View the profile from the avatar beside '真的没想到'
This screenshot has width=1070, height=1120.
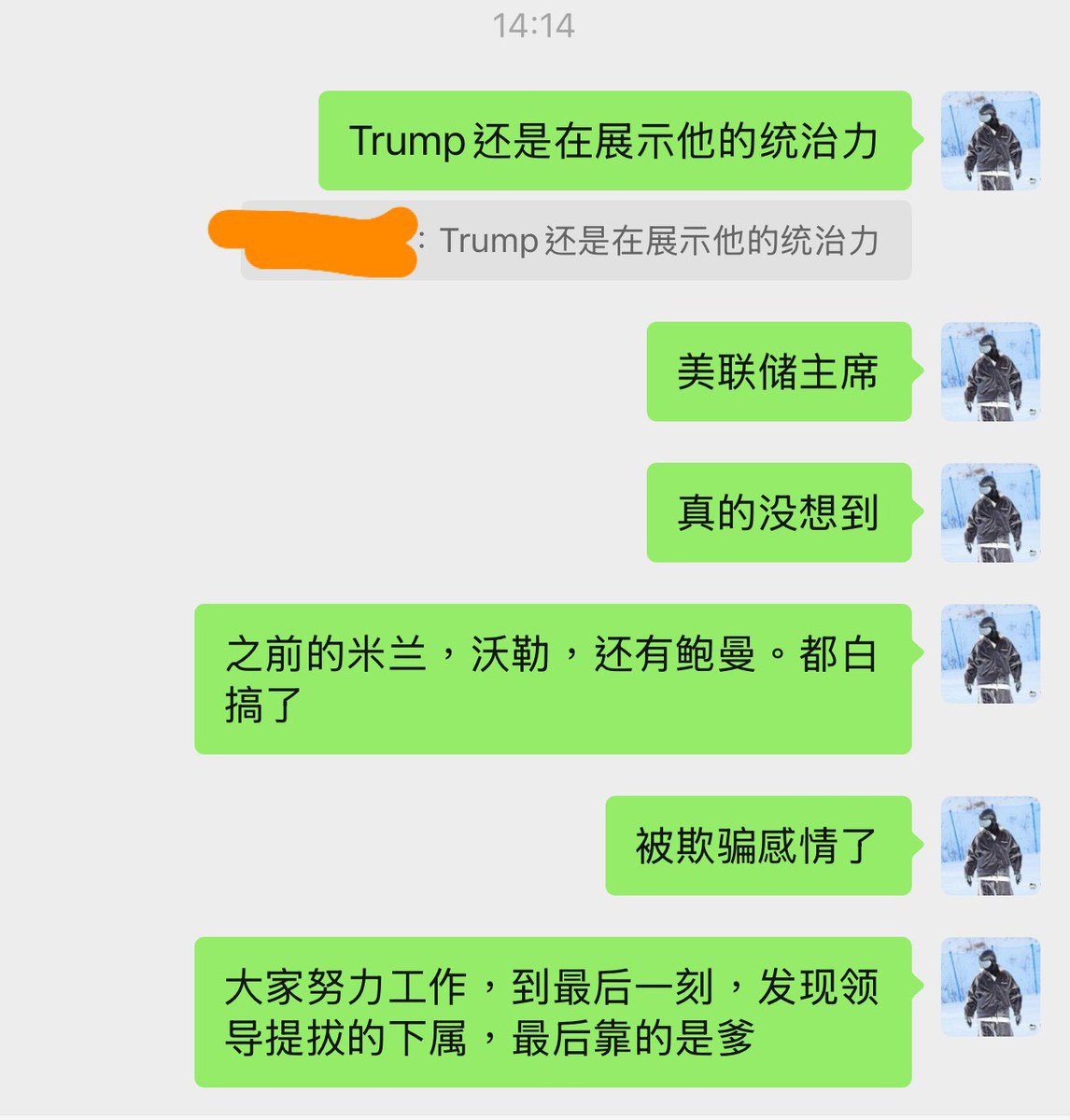pos(990,512)
